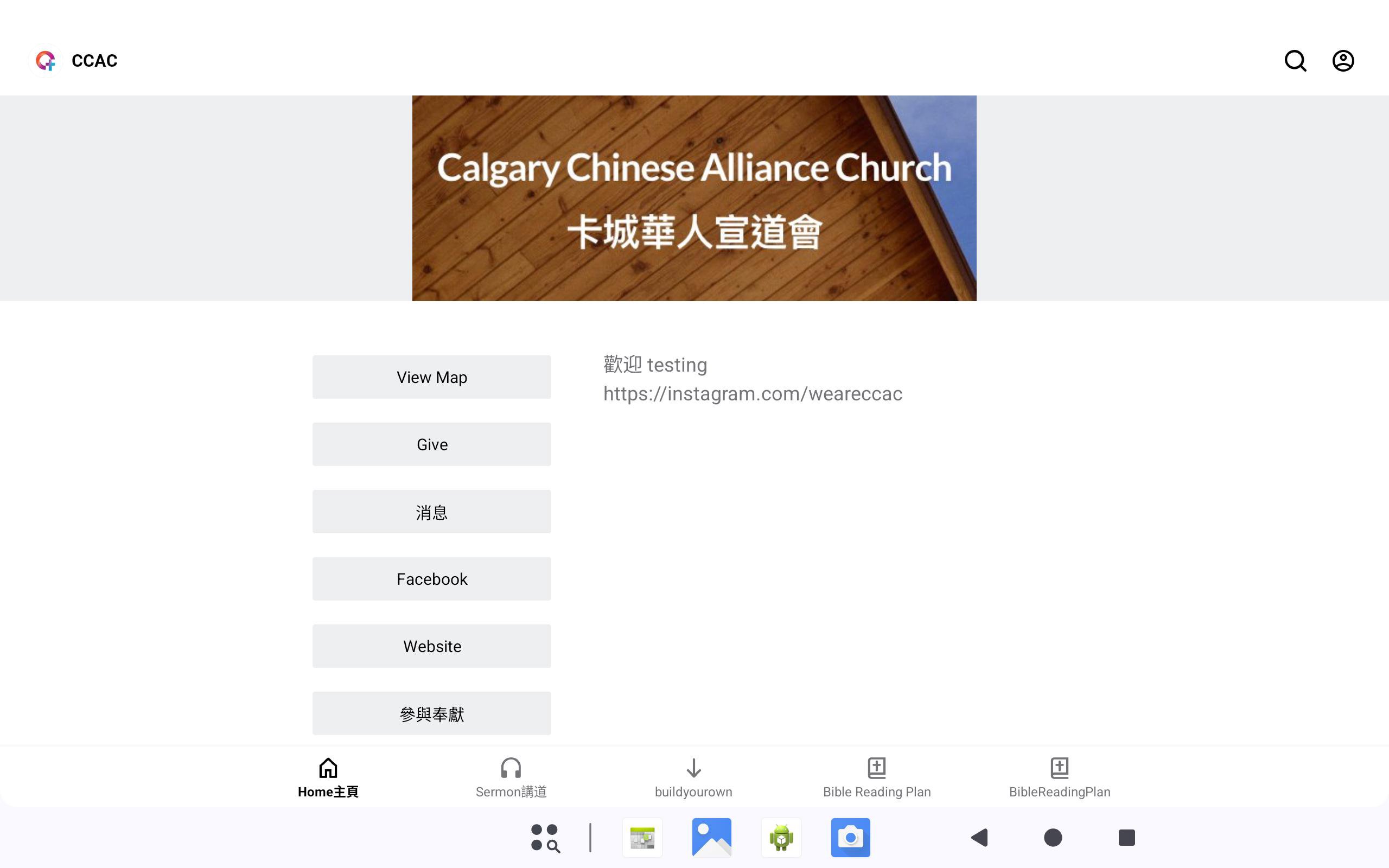The height and width of the screenshot is (868, 1389).
Task: Open the church's Facebook page
Action: click(x=432, y=579)
